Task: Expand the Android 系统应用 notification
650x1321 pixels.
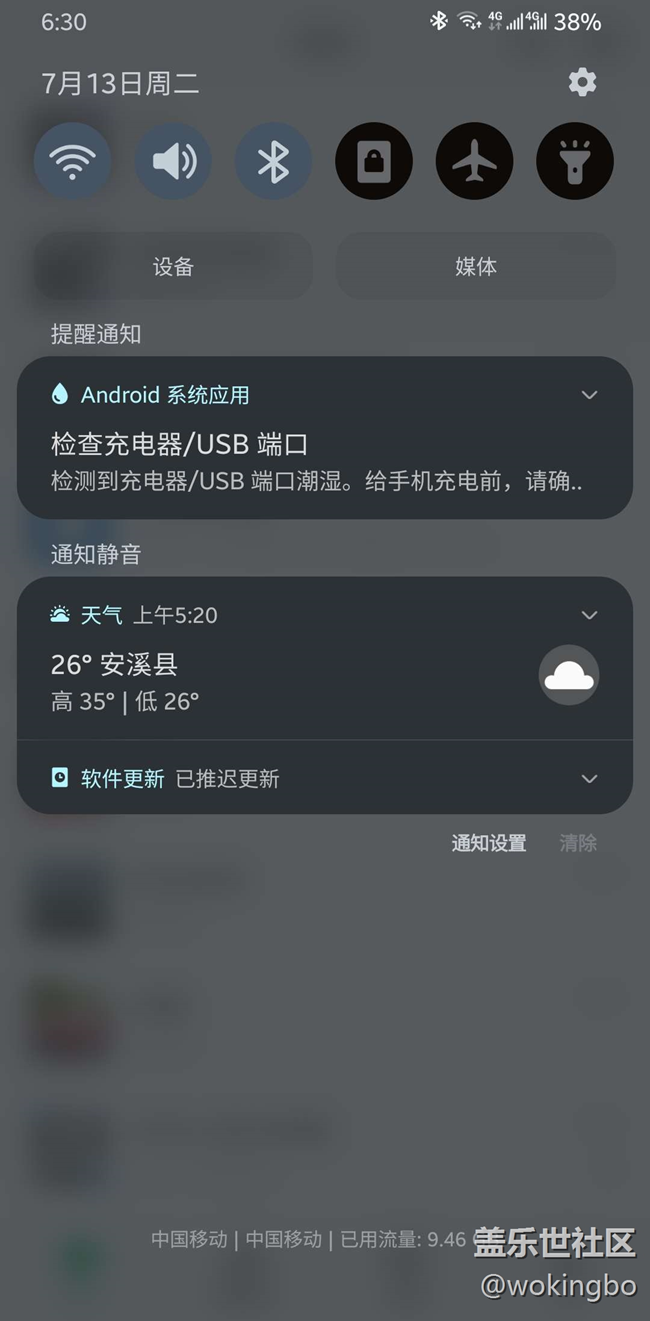Action: [589, 395]
